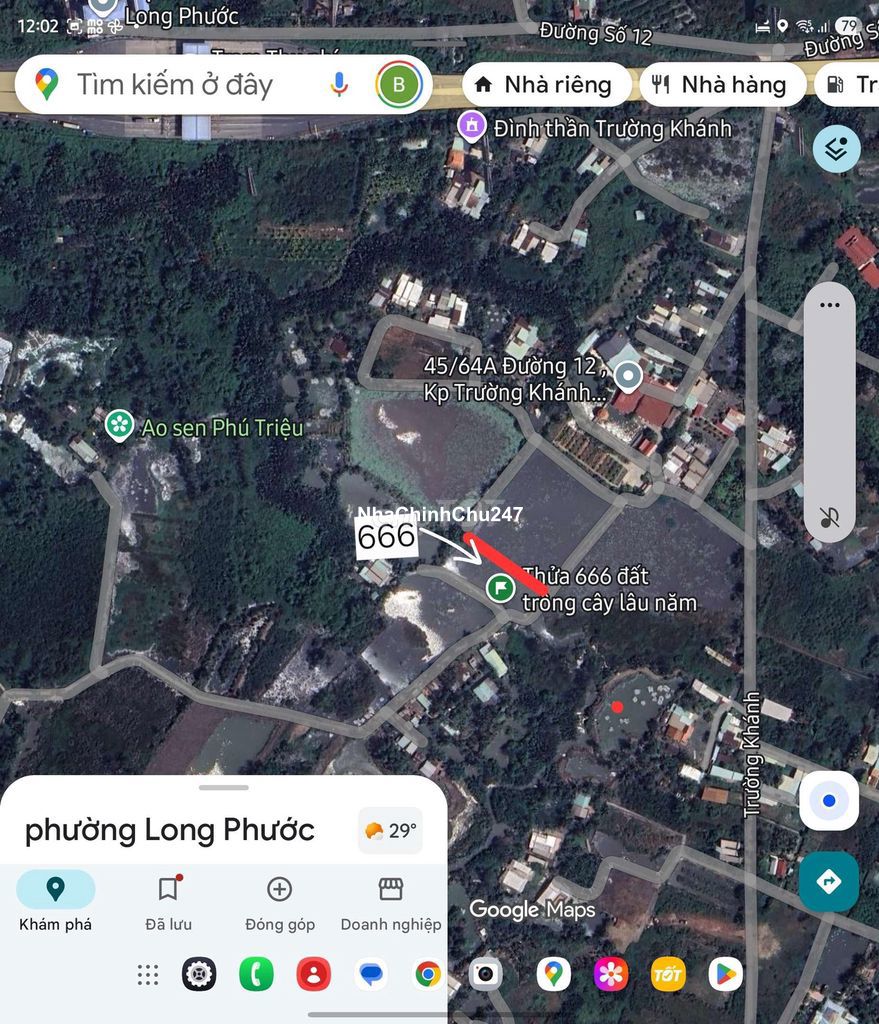Image resolution: width=879 pixels, height=1024 pixels.
Task: Mute sound from the volume panel
Action: (829, 517)
